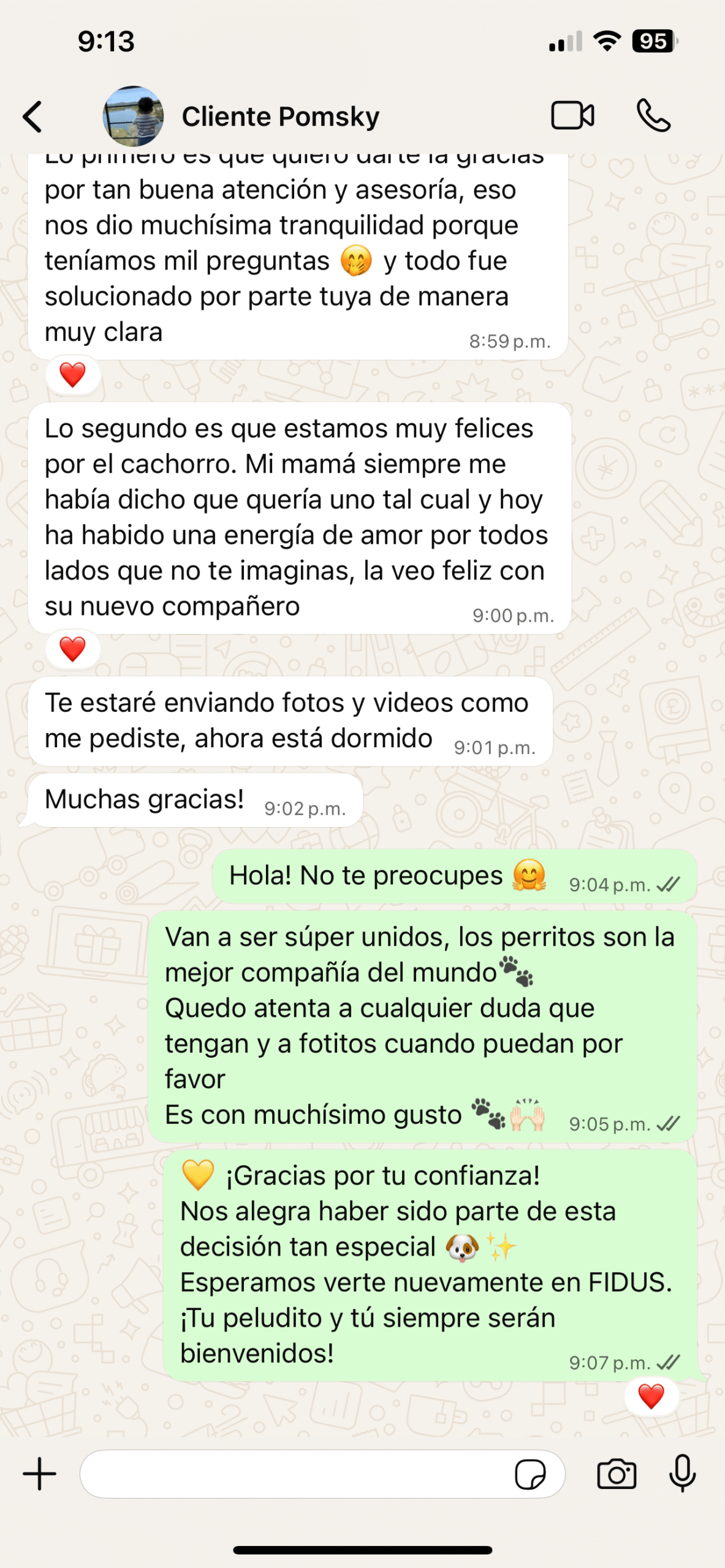Open Cliente Pomsky's profile photo
The width and height of the screenshot is (725, 1568).
coord(133,116)
